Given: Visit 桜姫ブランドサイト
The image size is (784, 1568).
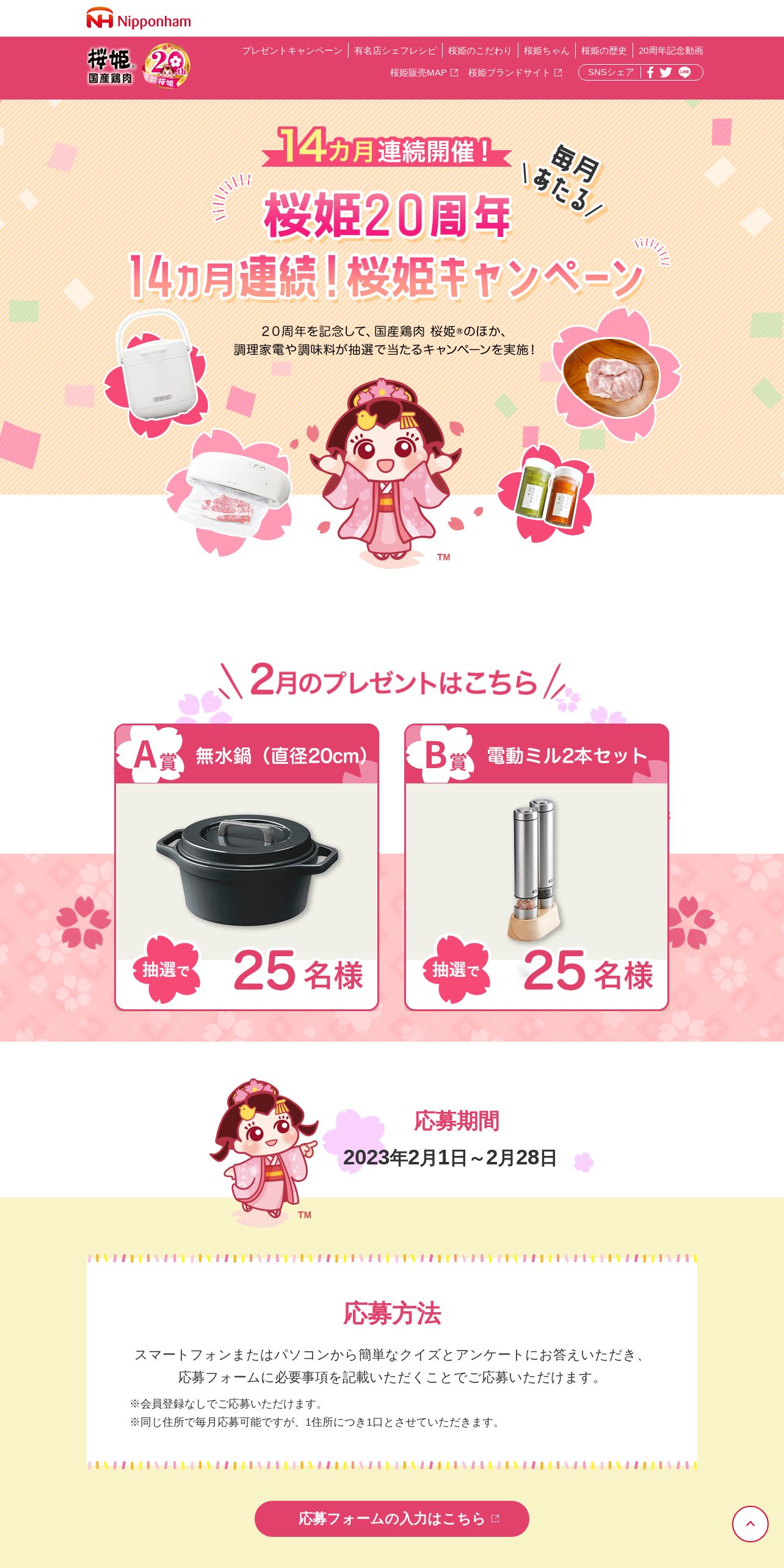Looking at the screenshot, I should (514, 73).
